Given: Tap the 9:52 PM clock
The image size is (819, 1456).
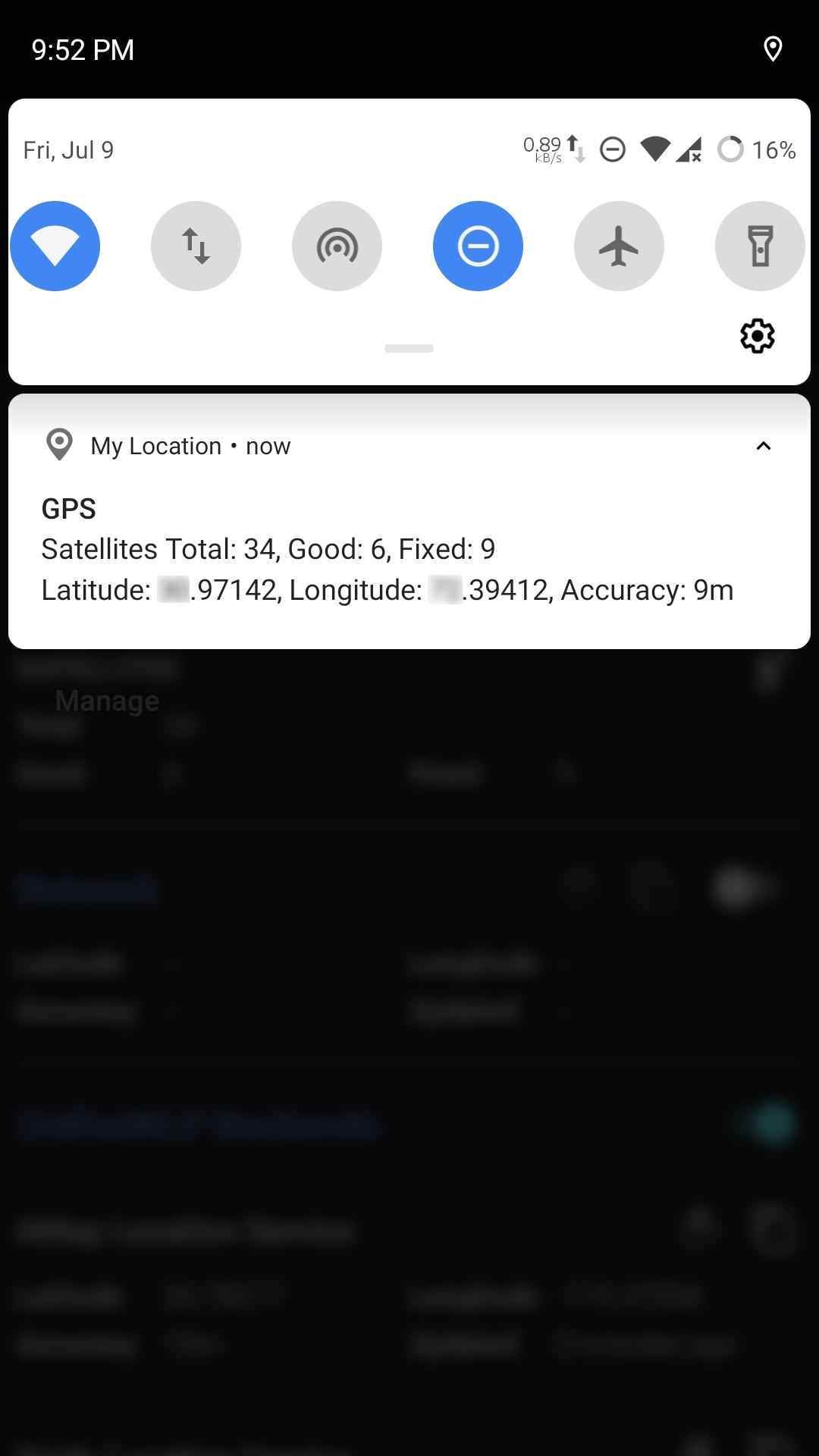Looking at the screenshot, I should click(83, 49).
